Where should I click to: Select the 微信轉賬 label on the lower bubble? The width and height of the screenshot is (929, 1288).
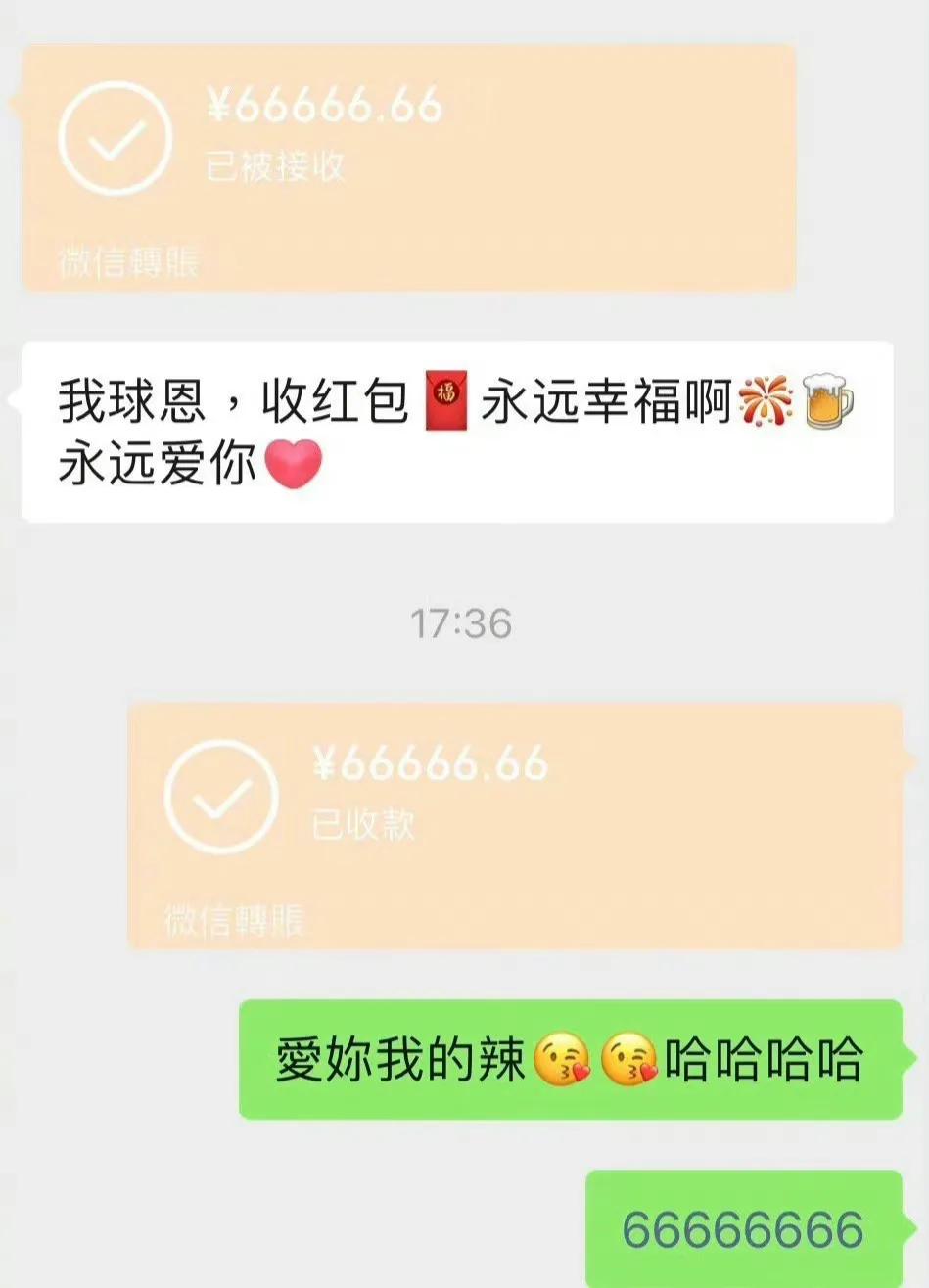pyautogui.click(x=237, y=918)
